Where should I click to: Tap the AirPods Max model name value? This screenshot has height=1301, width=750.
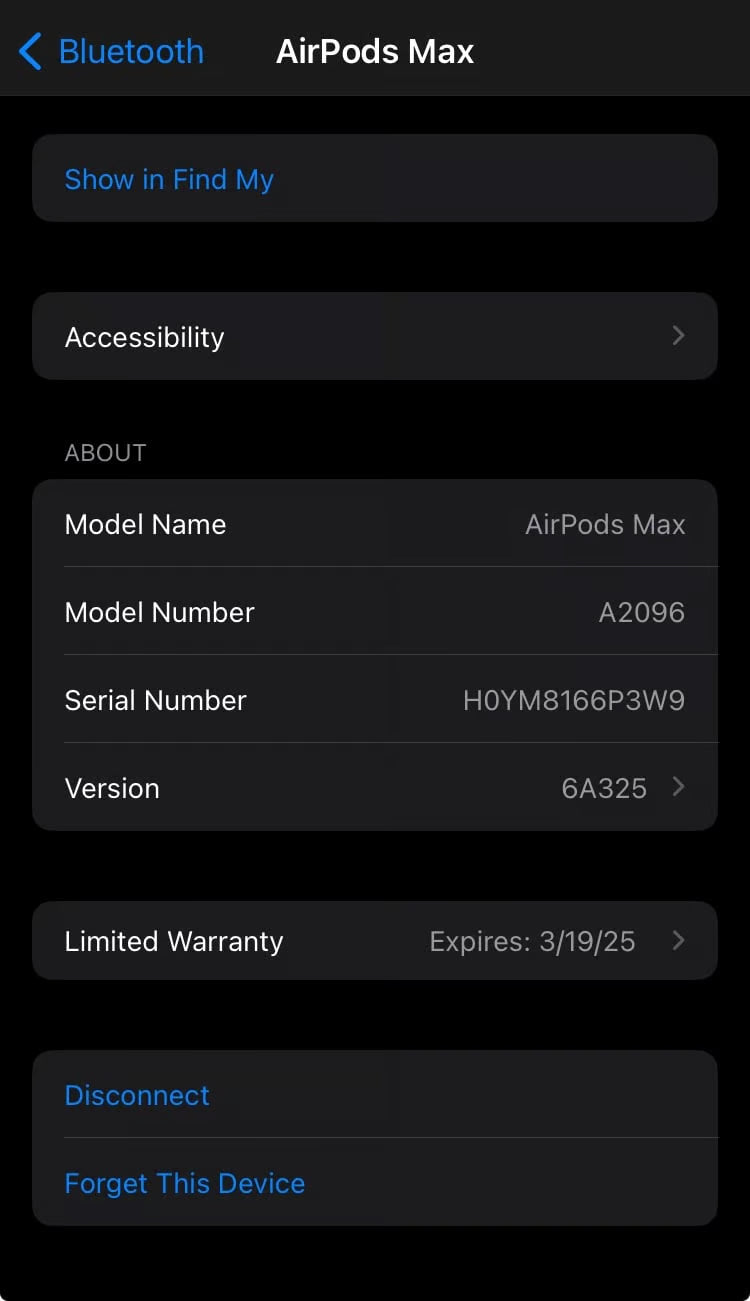(x=606, y=524)
